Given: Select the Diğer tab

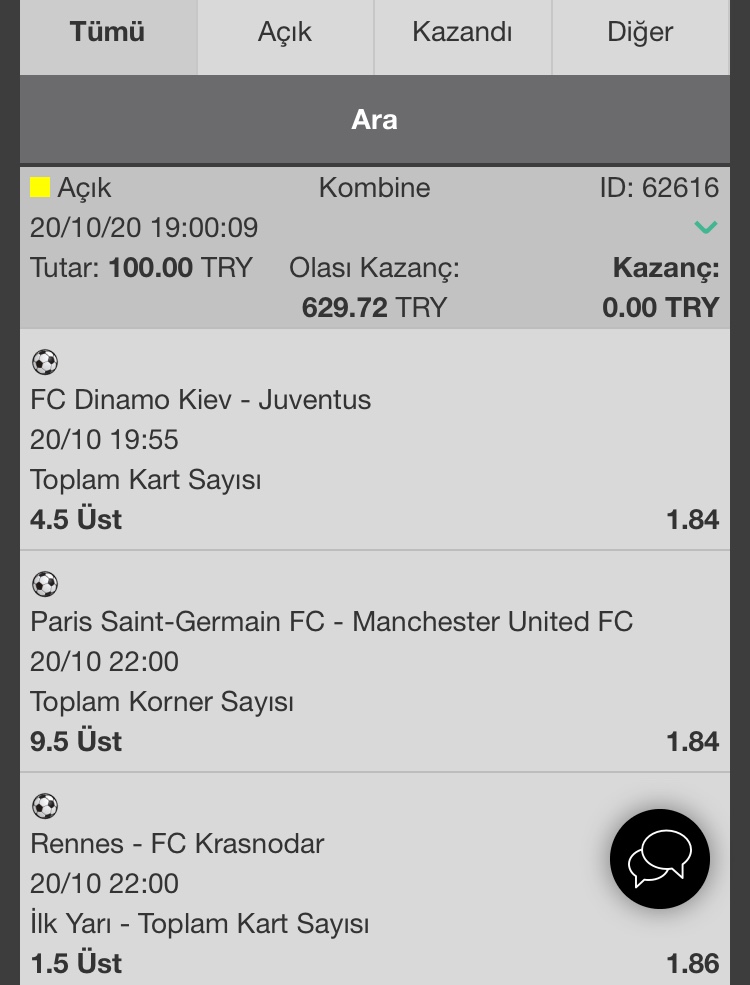Looking at the screenshot, I should [x=640, y=33].
